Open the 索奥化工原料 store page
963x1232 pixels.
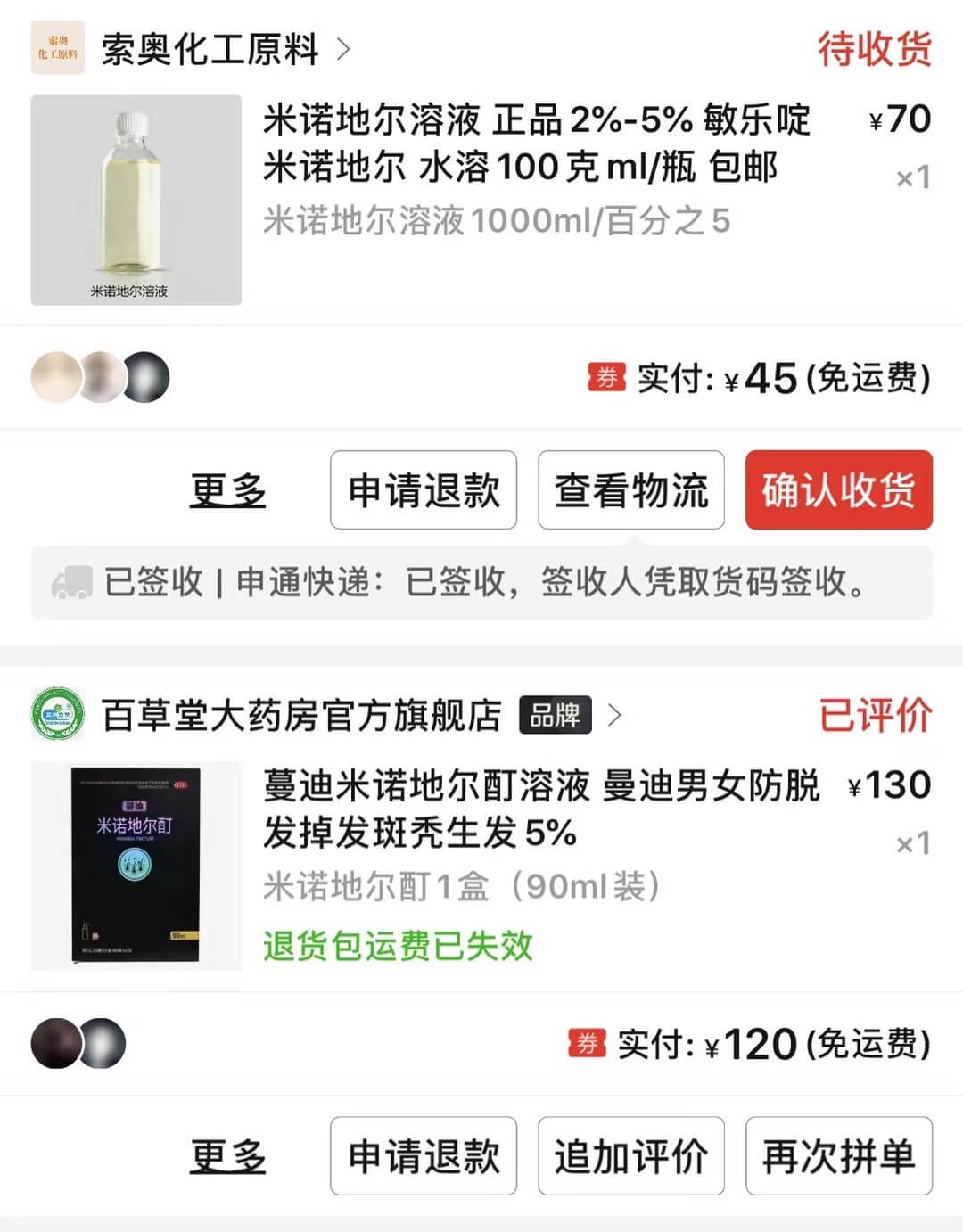210,49
